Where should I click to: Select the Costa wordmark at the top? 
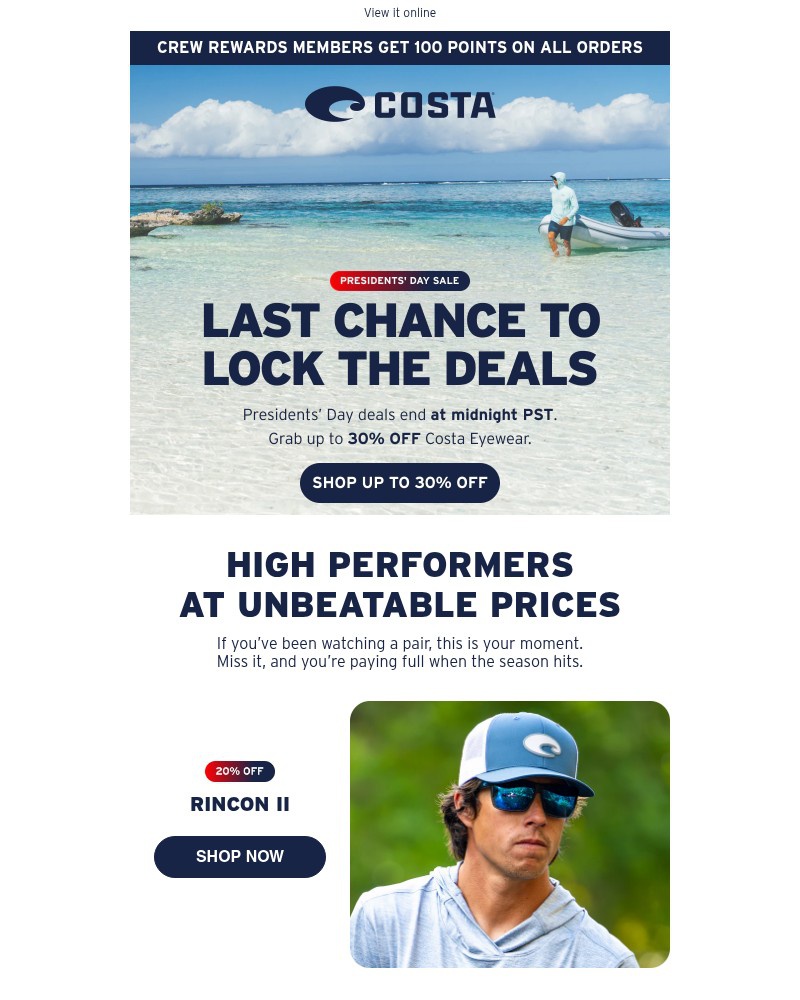click(x=432, y=103)
